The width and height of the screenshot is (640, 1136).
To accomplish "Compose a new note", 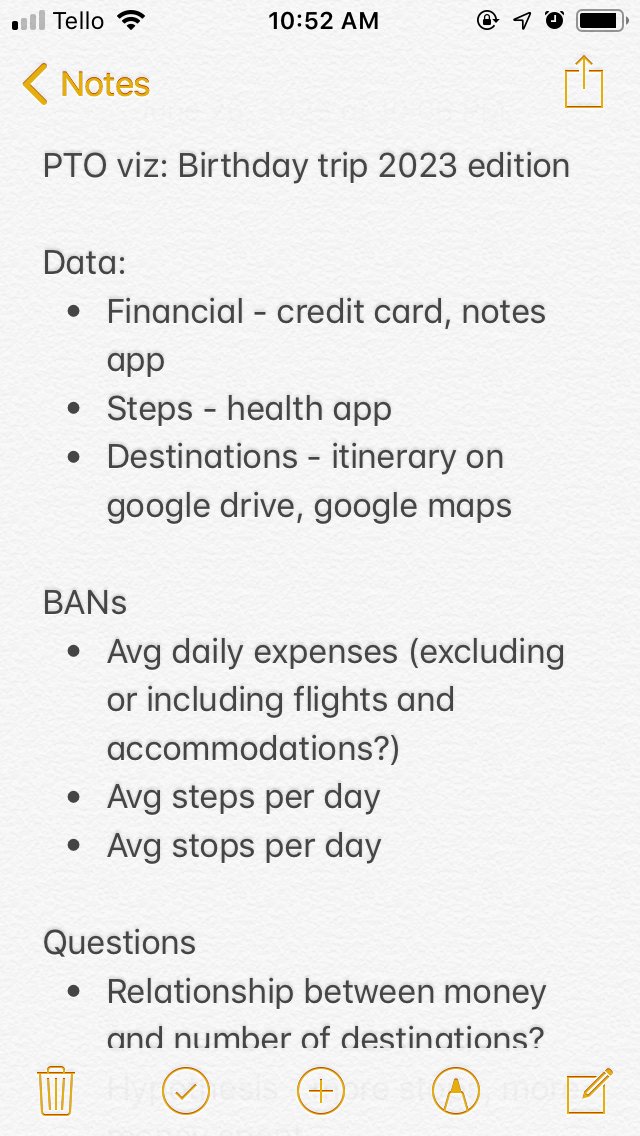I will tap(589, 1090).
